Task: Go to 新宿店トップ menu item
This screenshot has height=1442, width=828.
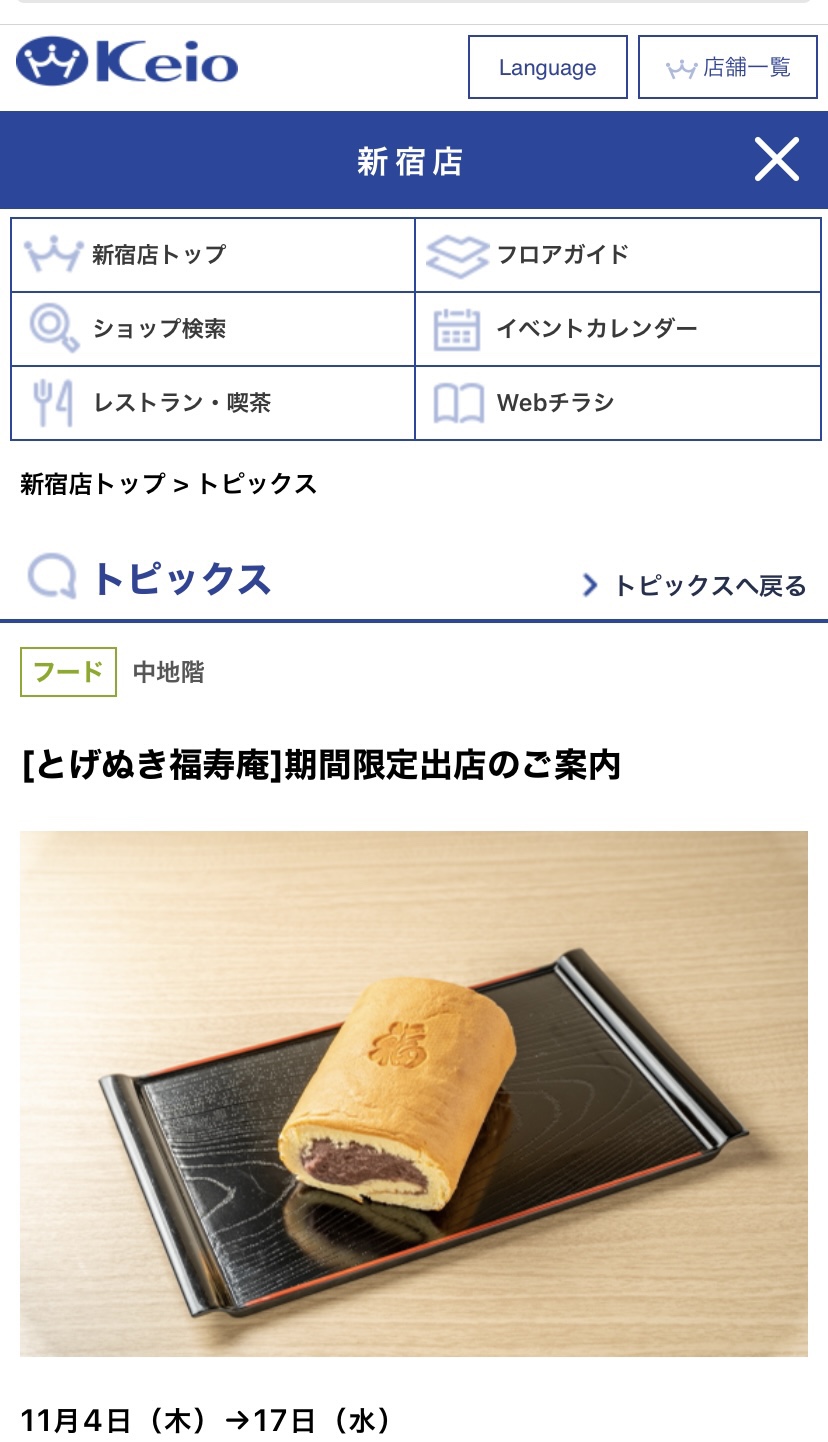Action: point(213,255)
